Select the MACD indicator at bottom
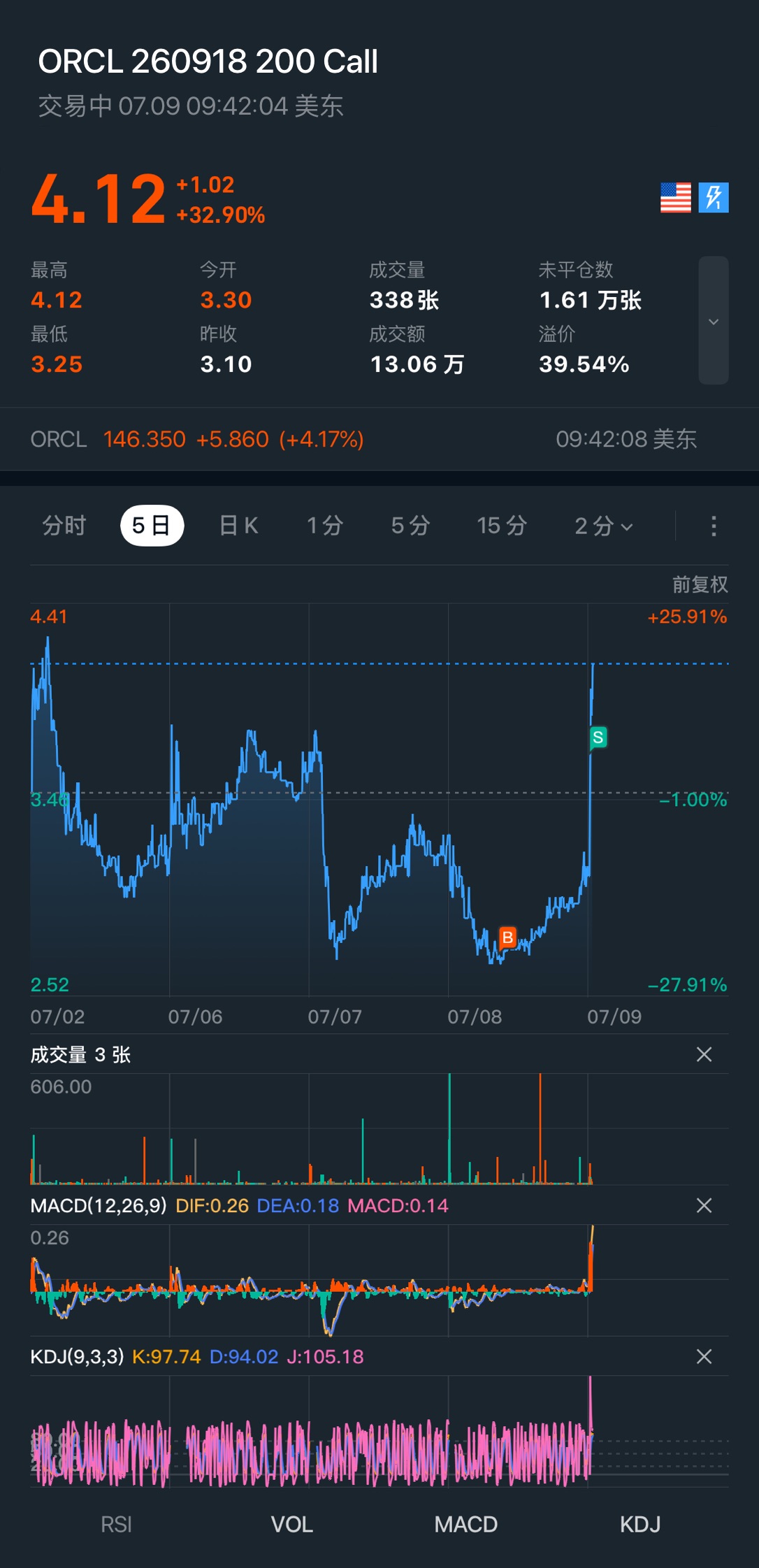759x1568 pixels. tap(465, 1524)
